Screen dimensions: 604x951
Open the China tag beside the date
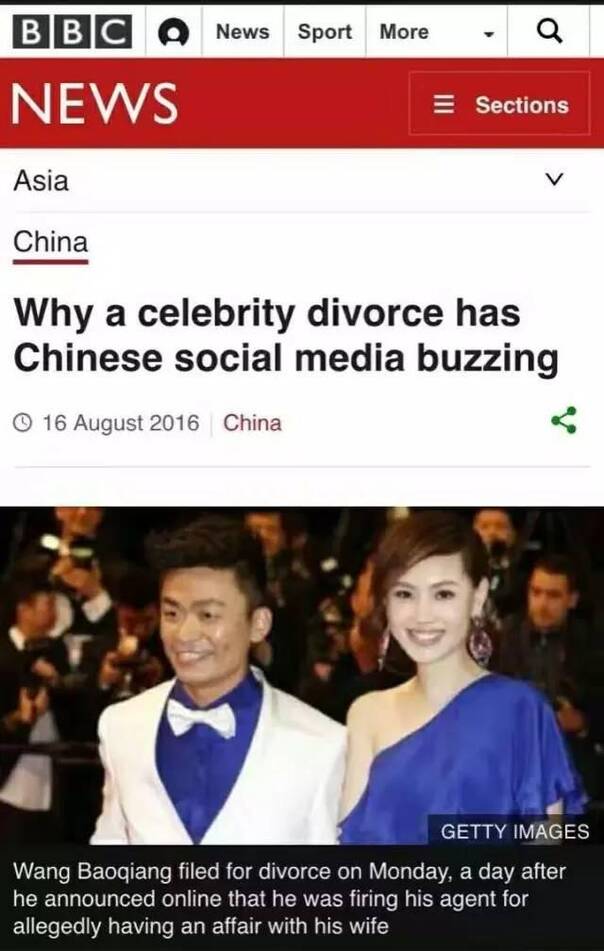tap(252, 423)
